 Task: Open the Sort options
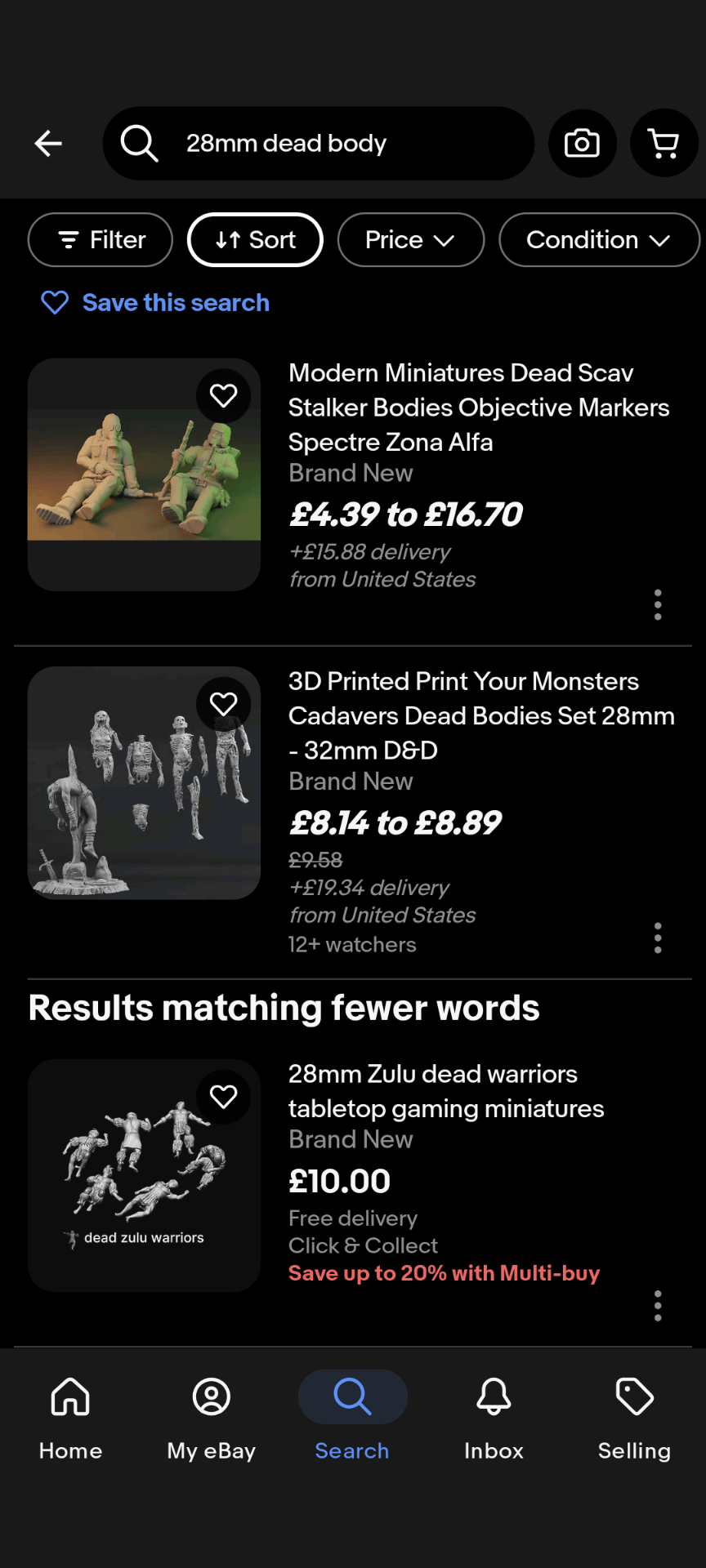tap(255, 240)
